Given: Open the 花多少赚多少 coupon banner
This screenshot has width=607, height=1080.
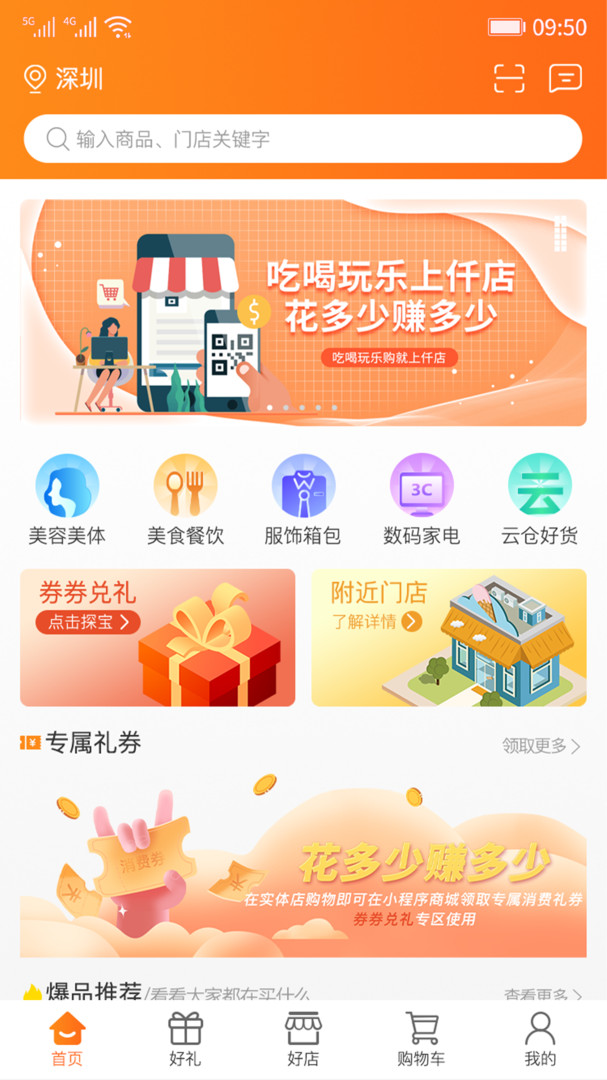Looking at the screenshot, I should coord(303,865).
